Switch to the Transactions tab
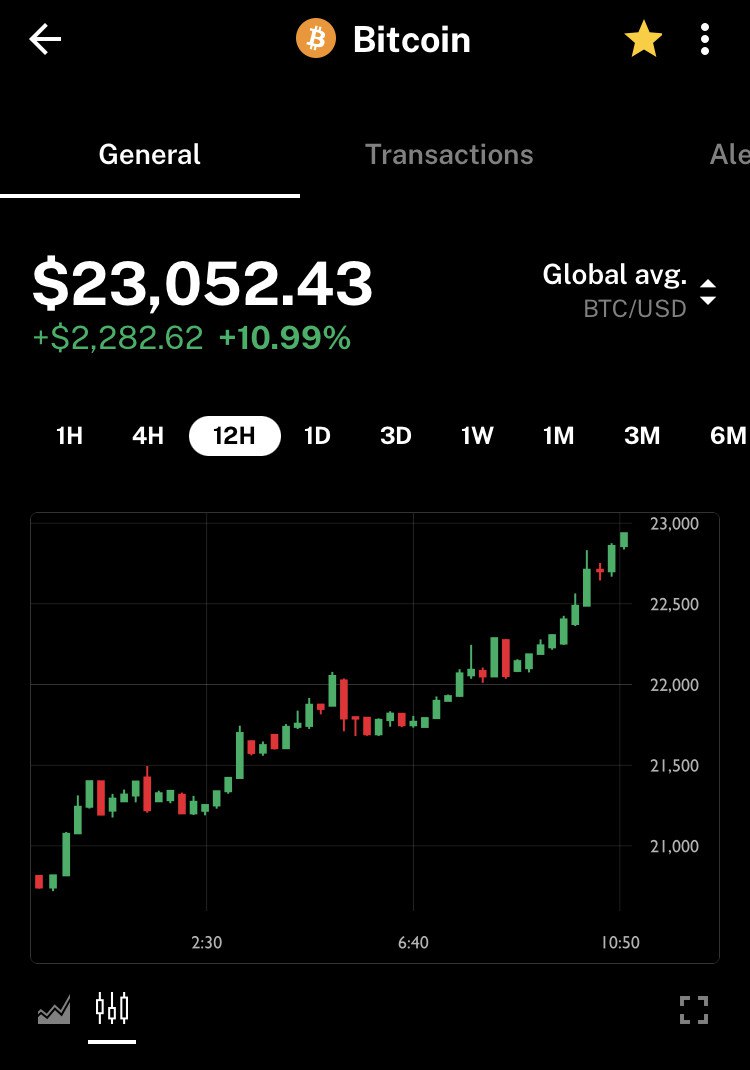This screenshot has width=750, height=1070. 449,155
